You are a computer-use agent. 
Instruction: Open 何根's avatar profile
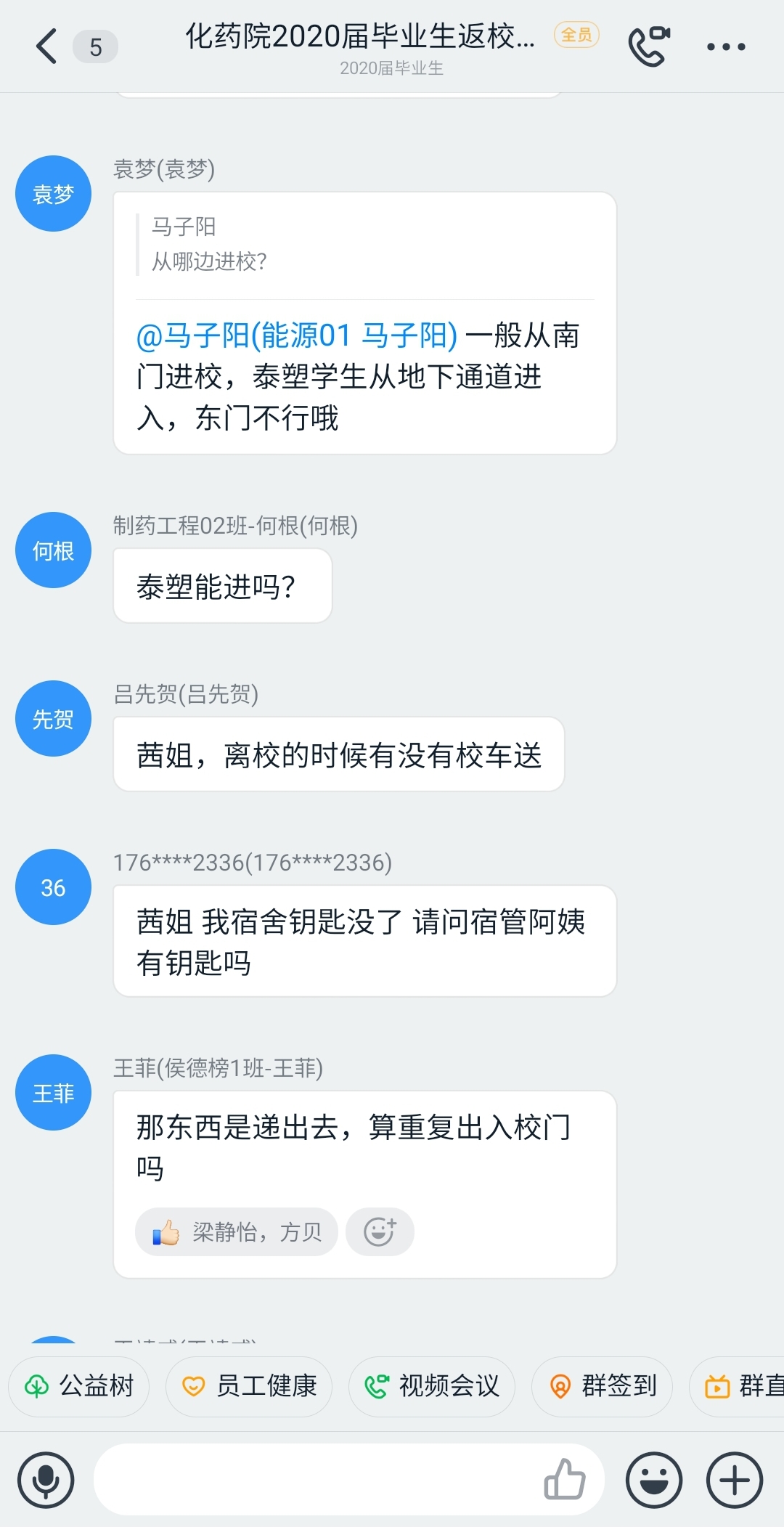pos(53,550)
